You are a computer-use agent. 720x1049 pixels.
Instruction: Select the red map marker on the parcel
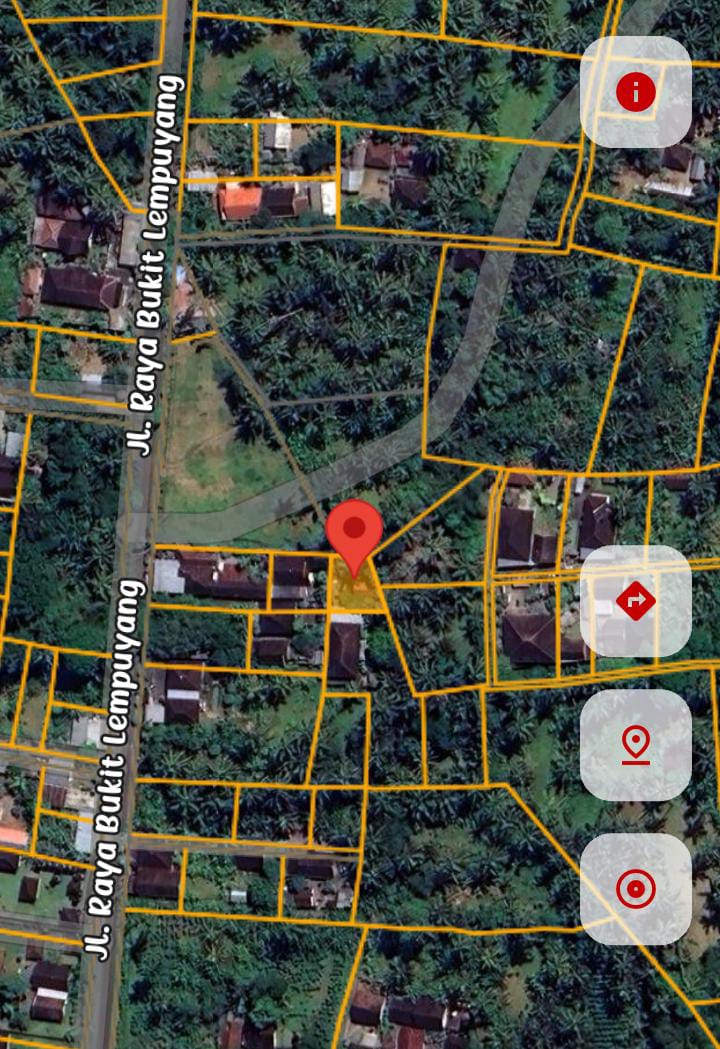click(355, 535)
